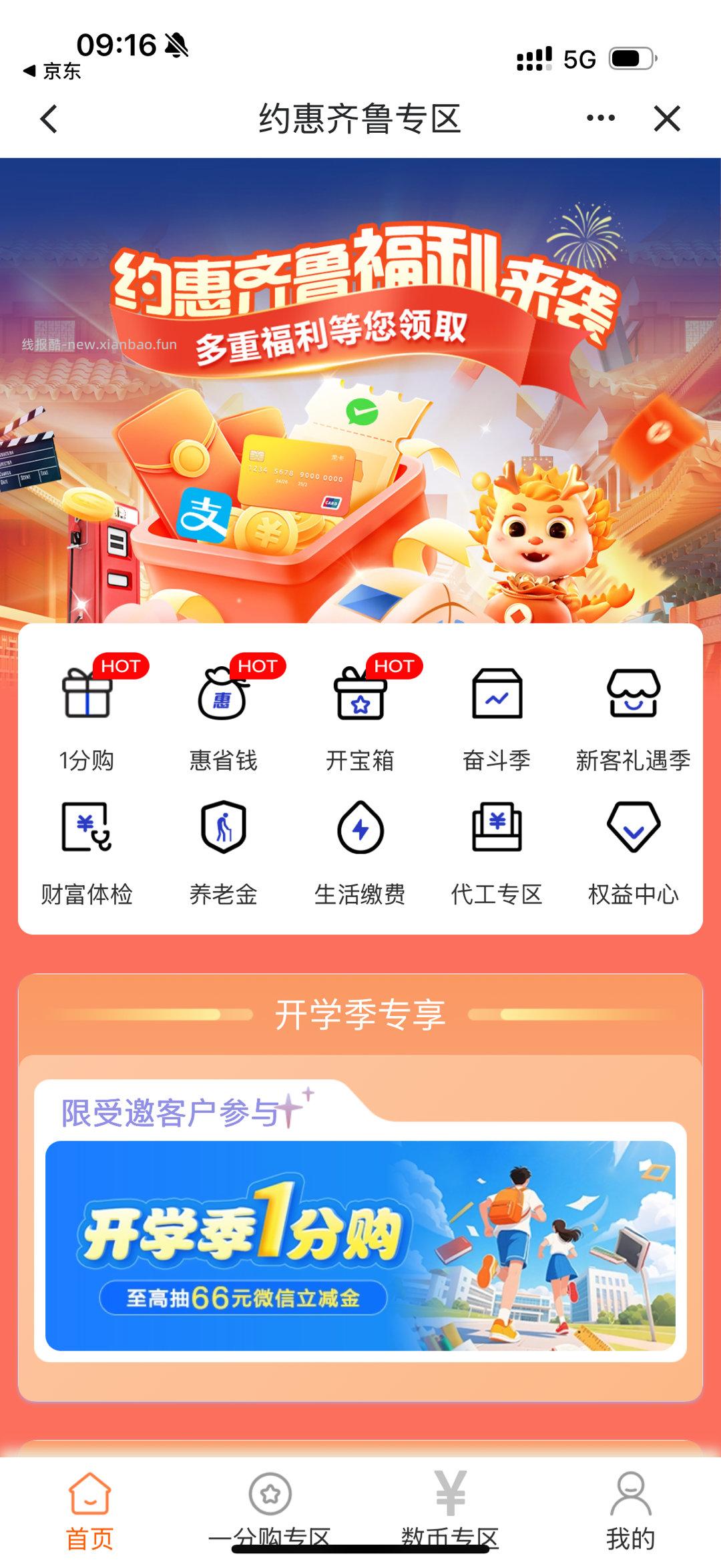Select the 财富体检 stethoscope icon
This screenshot has height=1568, width=721.
(x=86, y=831)
